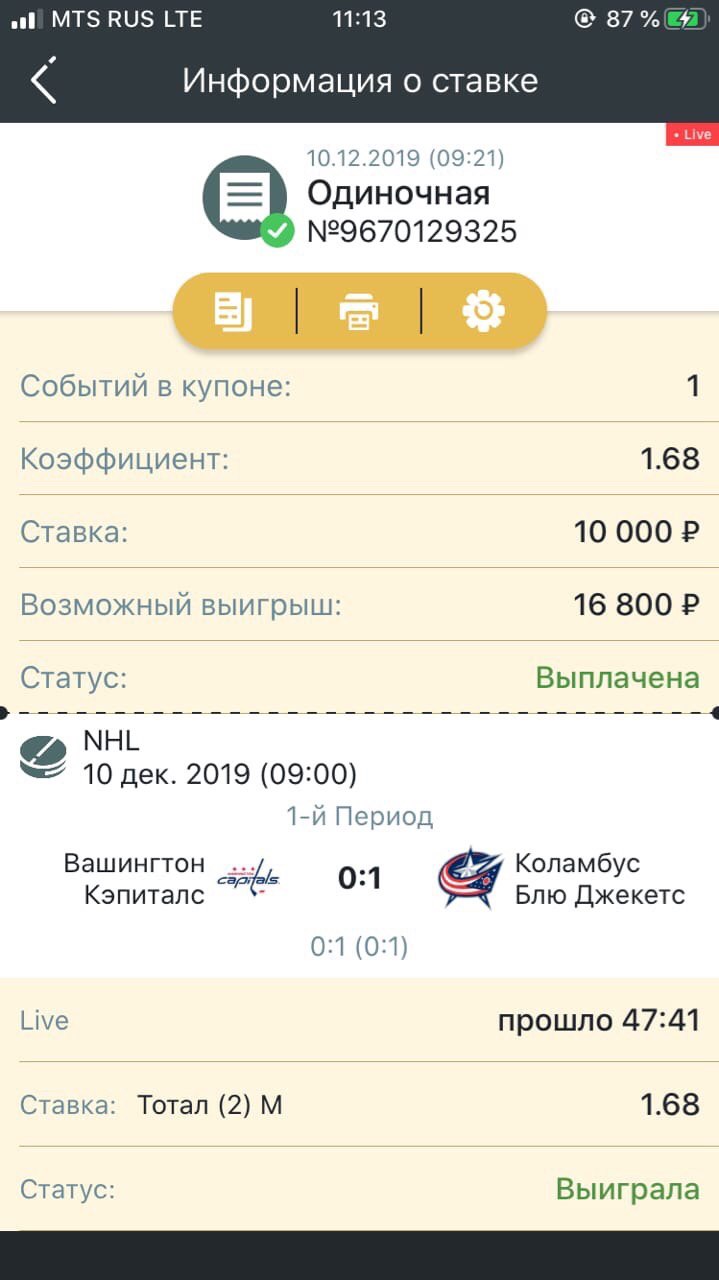Screen dimensions: 719x1280
Task: Go back using the top-left arrow
Action: coord(44,80)
